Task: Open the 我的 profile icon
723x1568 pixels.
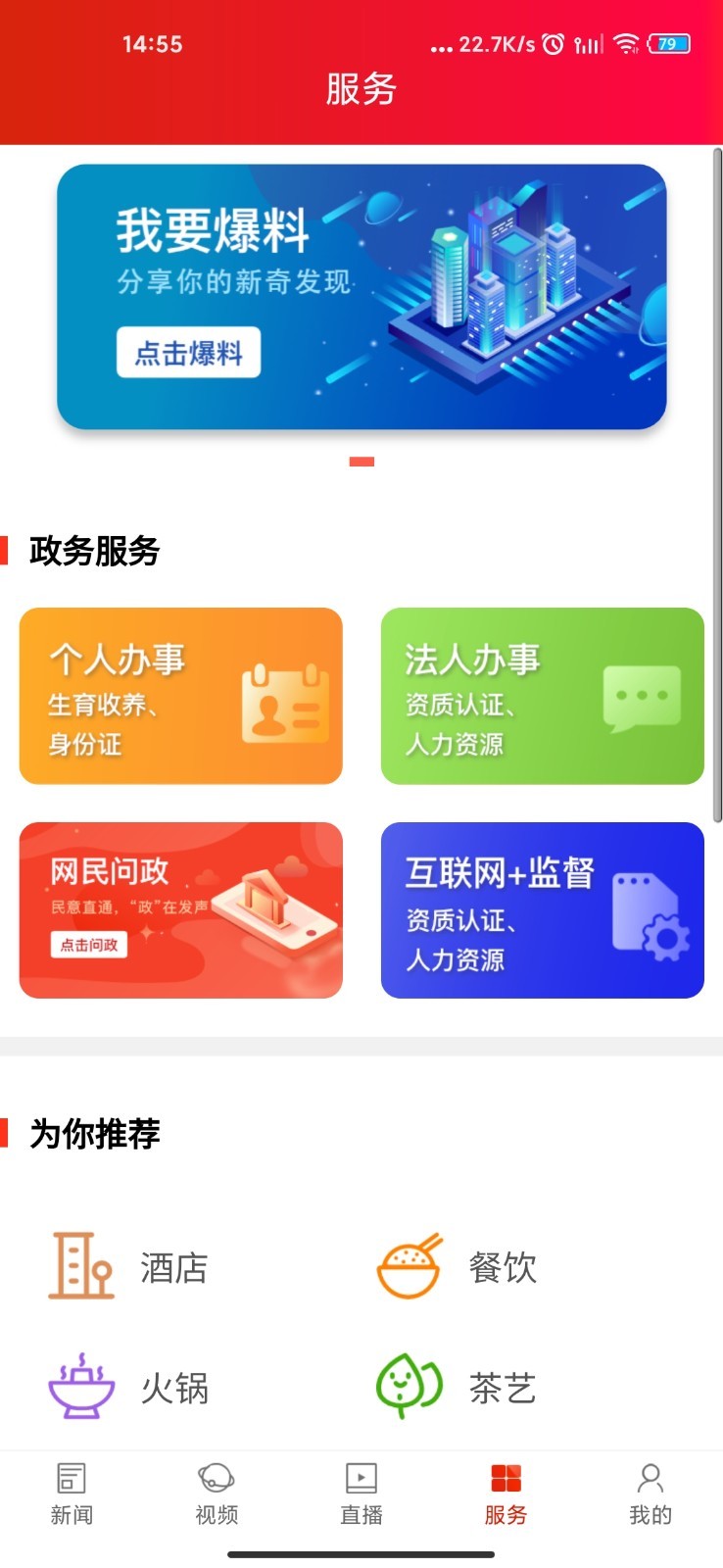Action: 649,1476
